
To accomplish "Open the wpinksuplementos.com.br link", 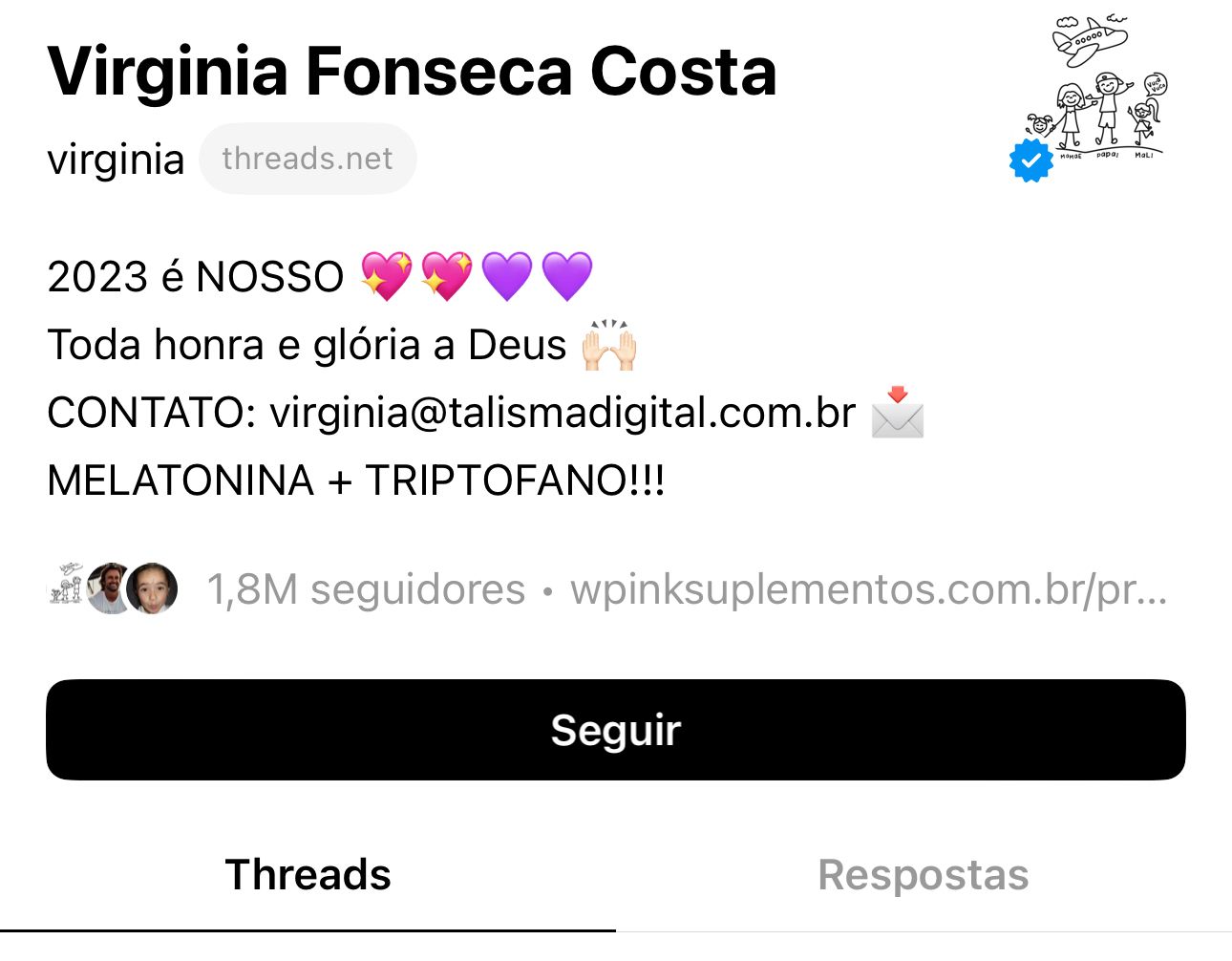I will tap(868, 589).
